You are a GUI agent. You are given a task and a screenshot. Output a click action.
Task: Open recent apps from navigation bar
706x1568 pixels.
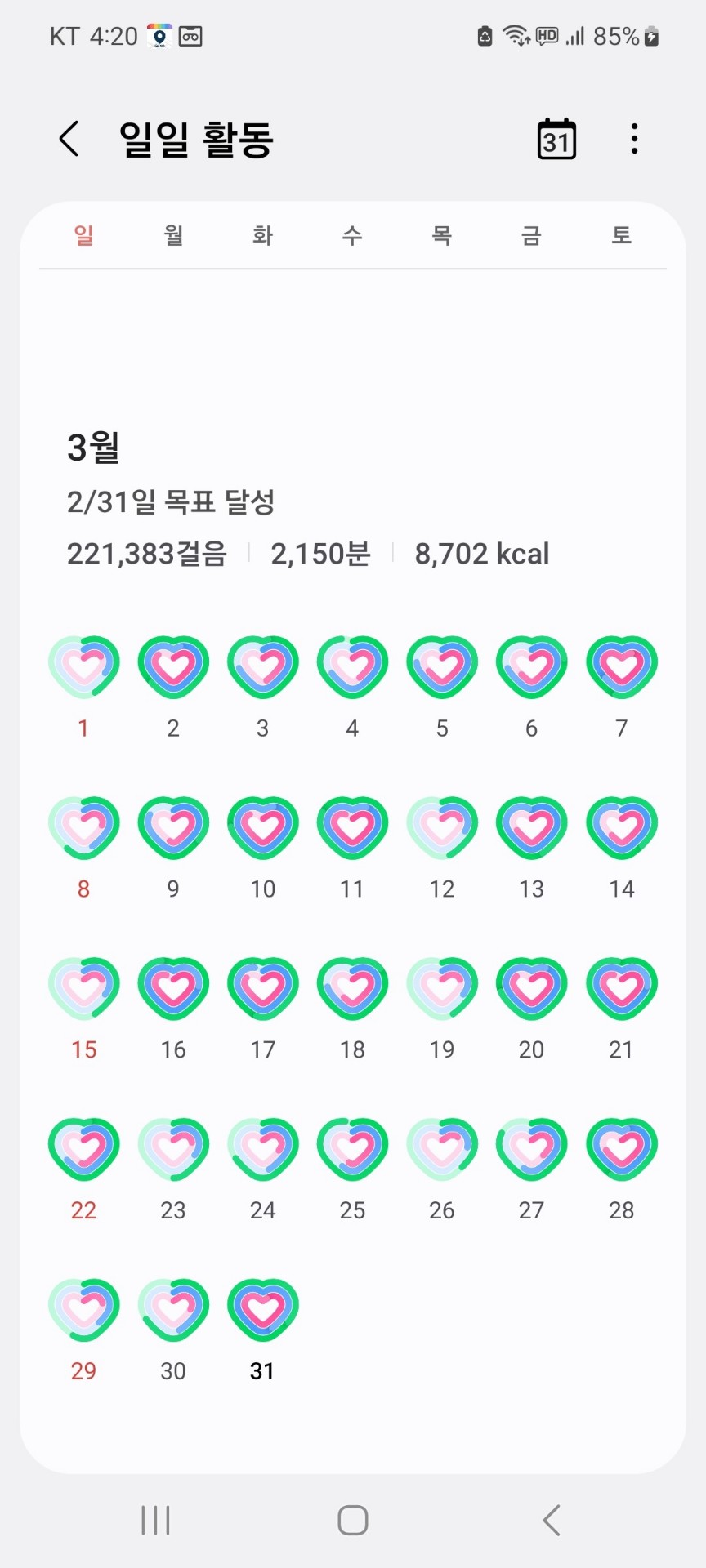pos(155,1521)
